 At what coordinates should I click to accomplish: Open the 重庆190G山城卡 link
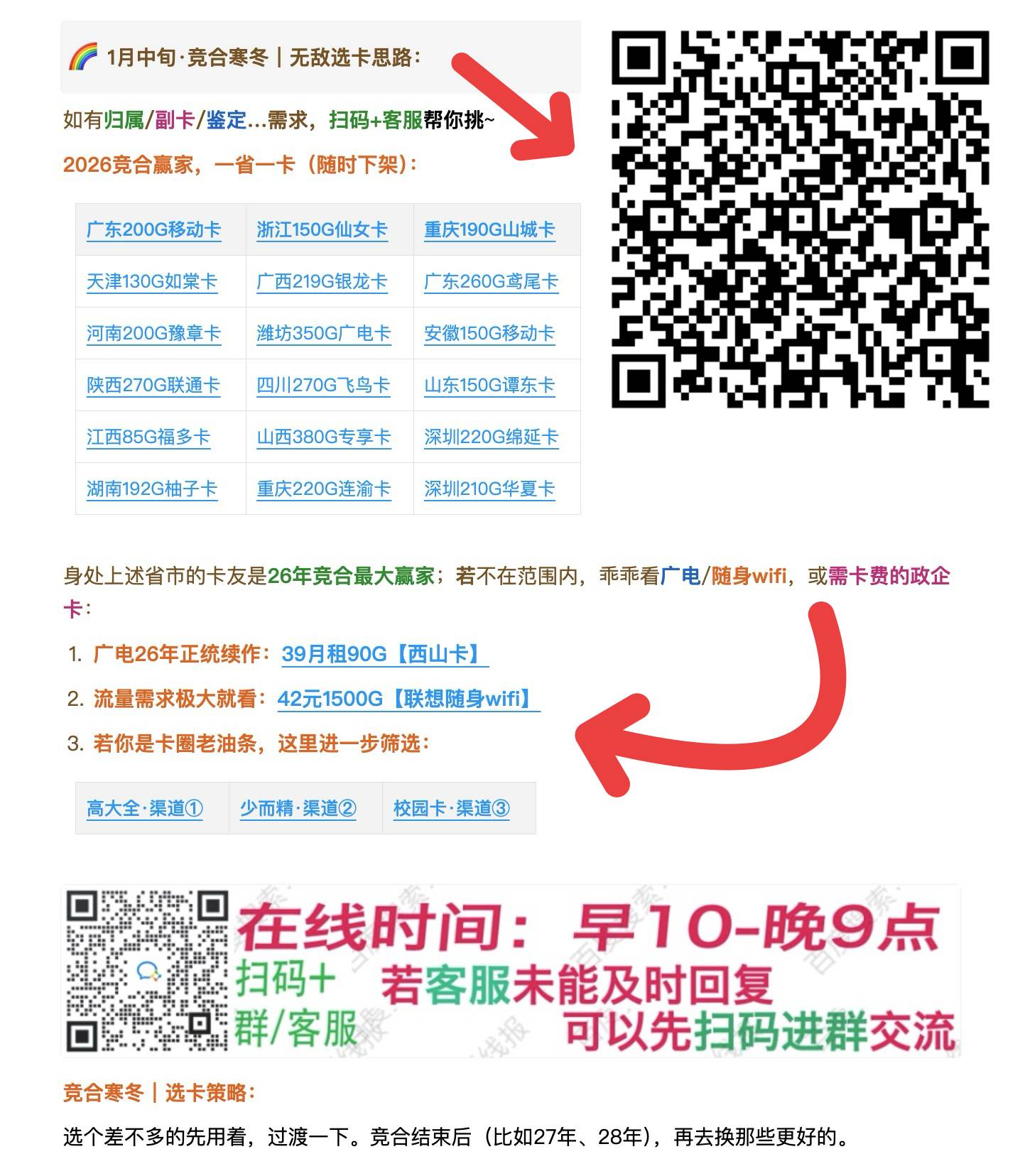pyautogui.click(x=489, y=229)
